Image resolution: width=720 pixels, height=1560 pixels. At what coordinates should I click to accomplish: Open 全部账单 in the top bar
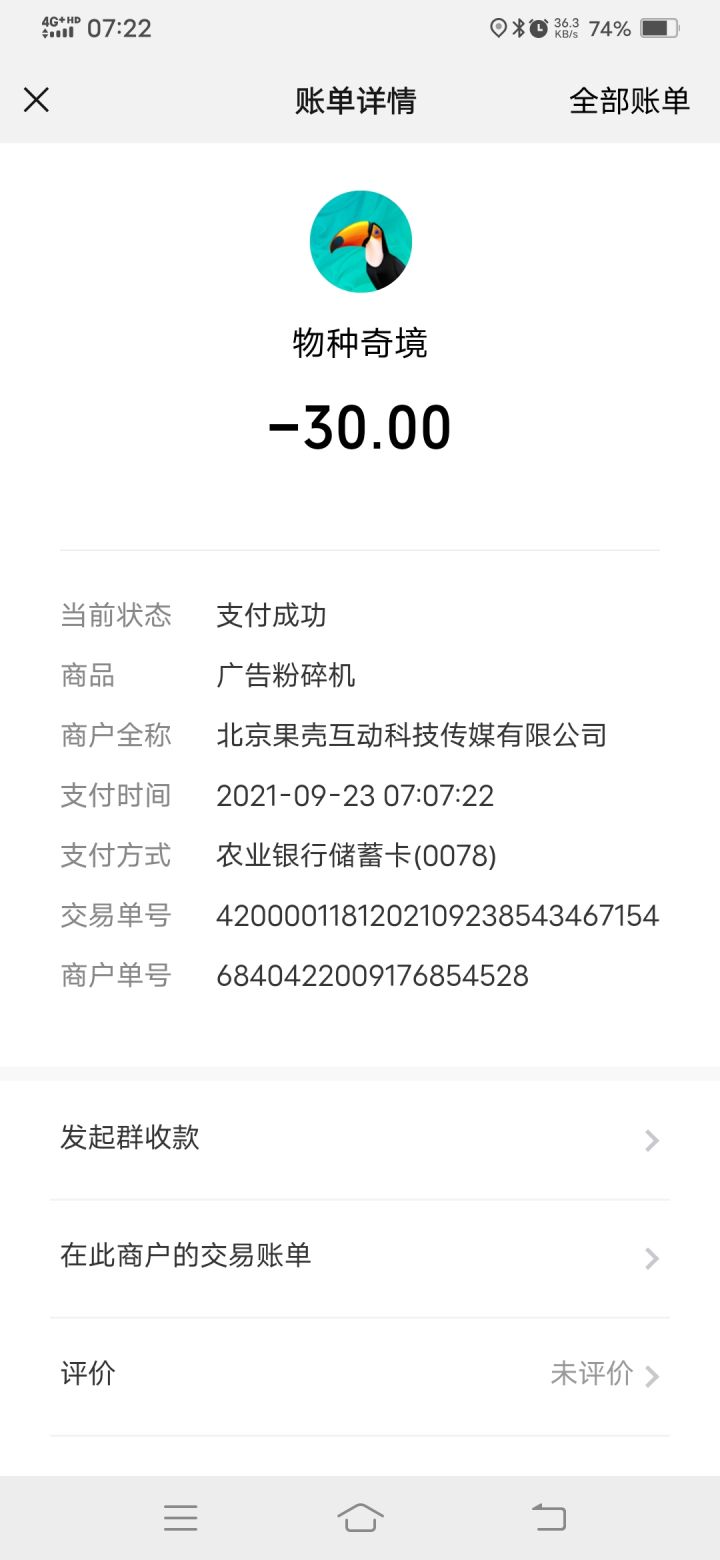(629, 101)
